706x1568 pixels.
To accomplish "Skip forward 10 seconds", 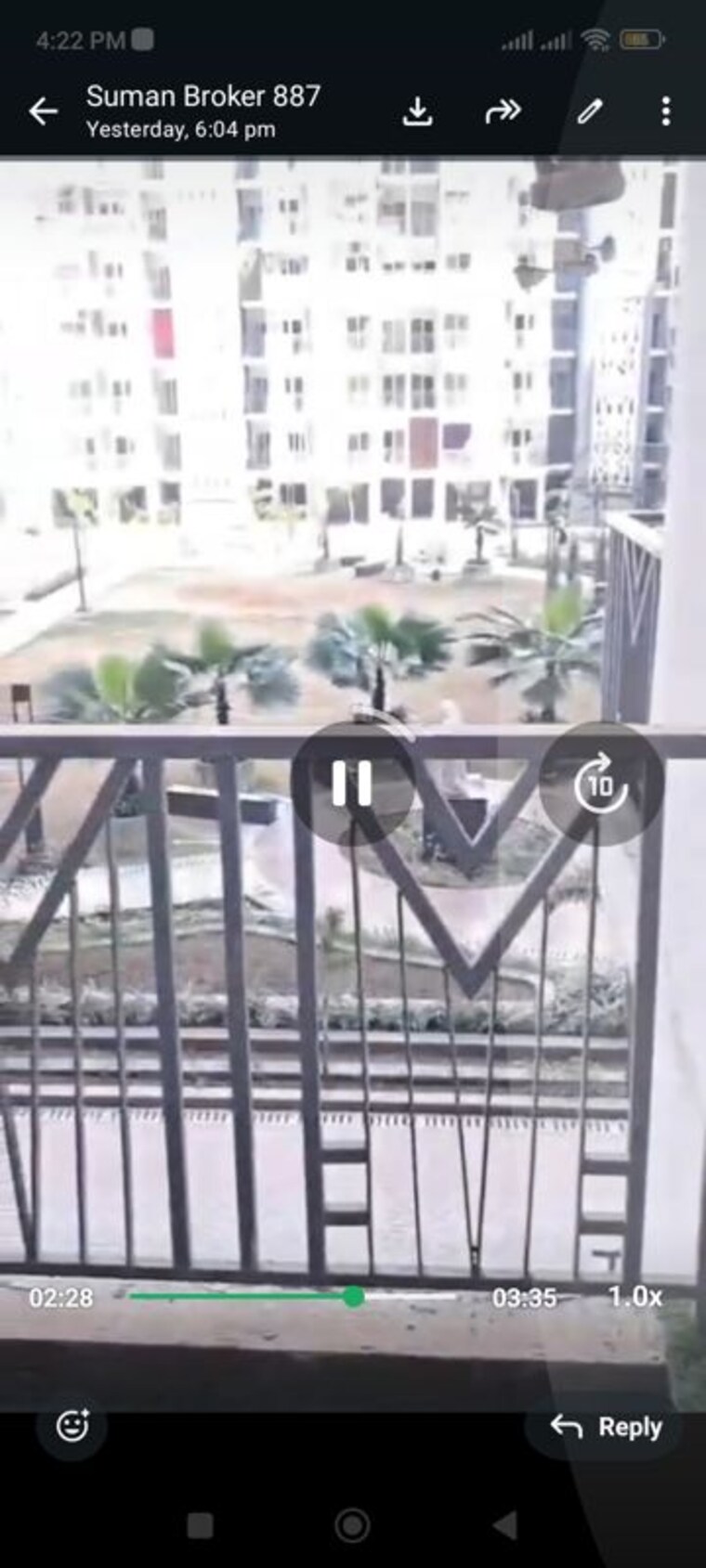I will click(600, 784).
